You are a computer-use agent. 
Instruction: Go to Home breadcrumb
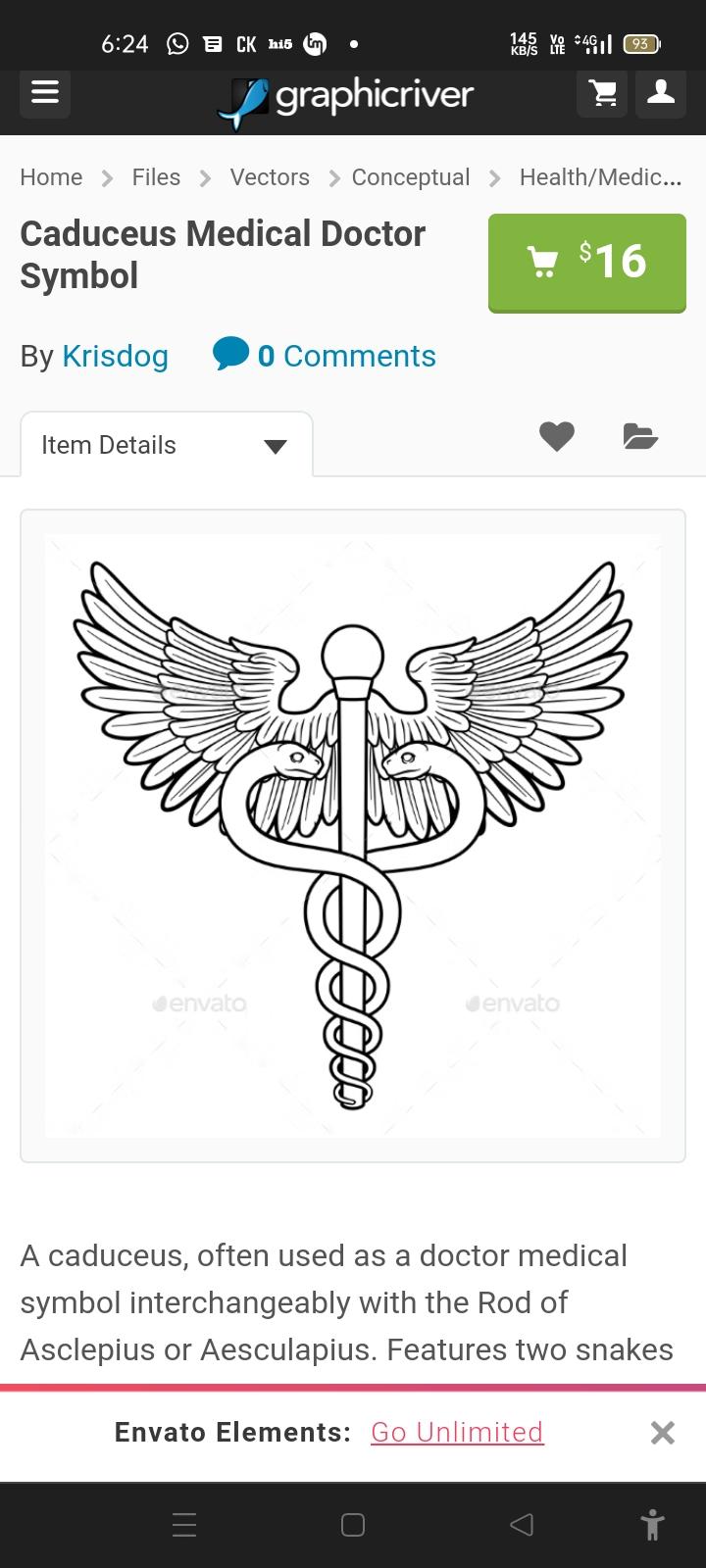(x=51, y=177)
